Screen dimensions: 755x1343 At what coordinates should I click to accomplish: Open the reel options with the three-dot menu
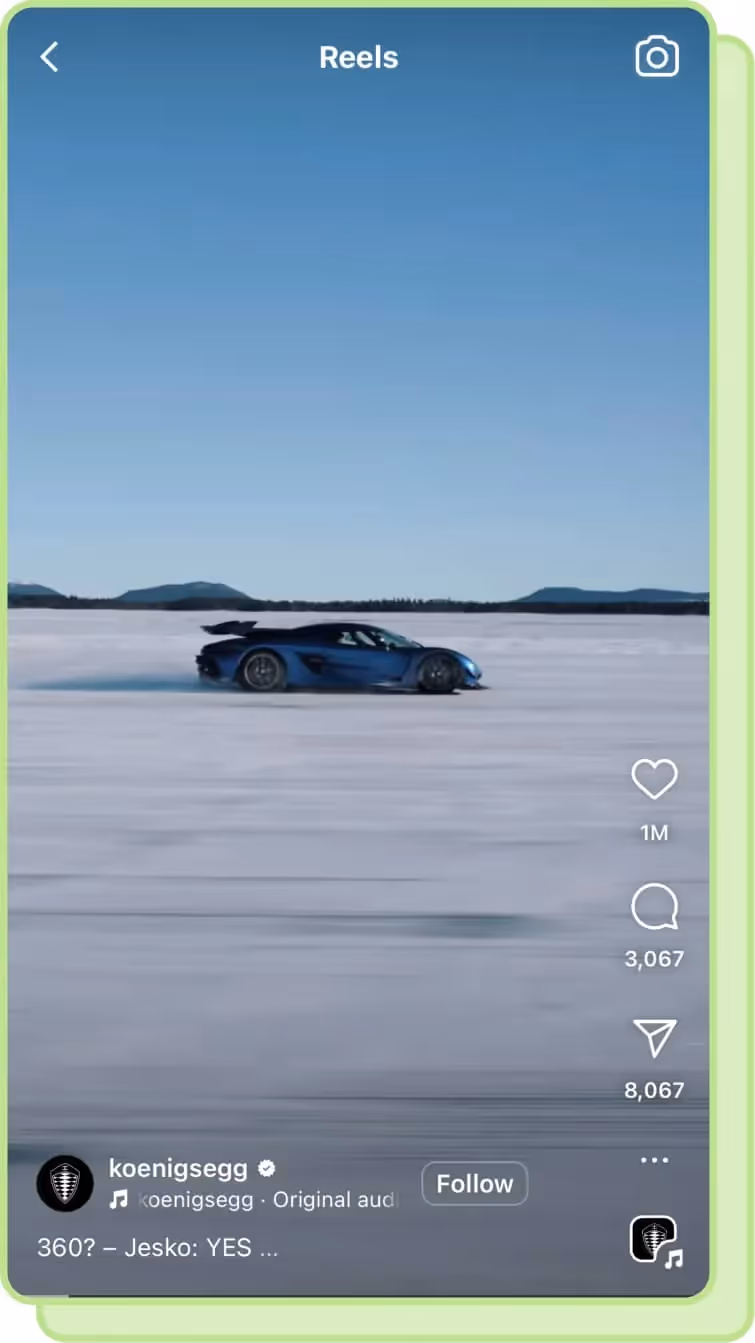click(x=654, y=1158)
